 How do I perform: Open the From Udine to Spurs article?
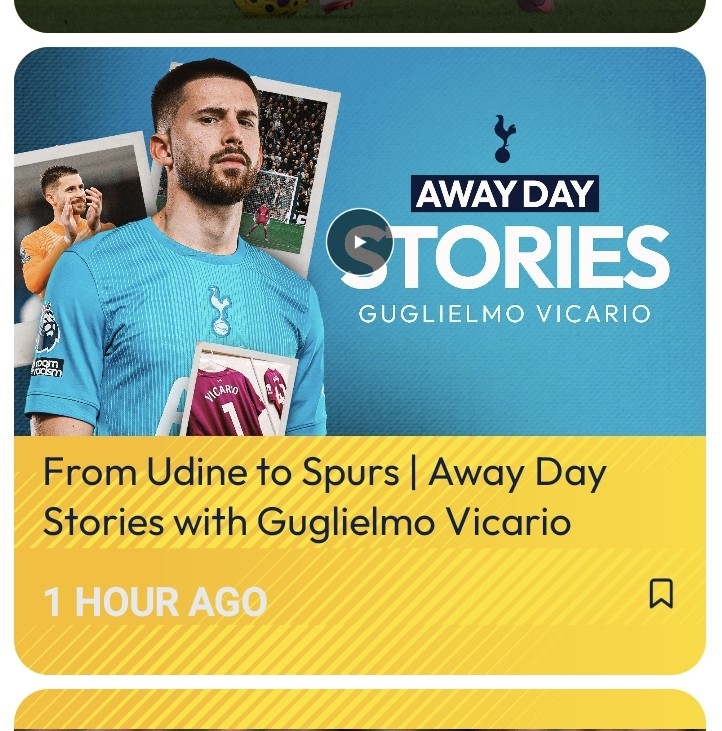[324, 497]
